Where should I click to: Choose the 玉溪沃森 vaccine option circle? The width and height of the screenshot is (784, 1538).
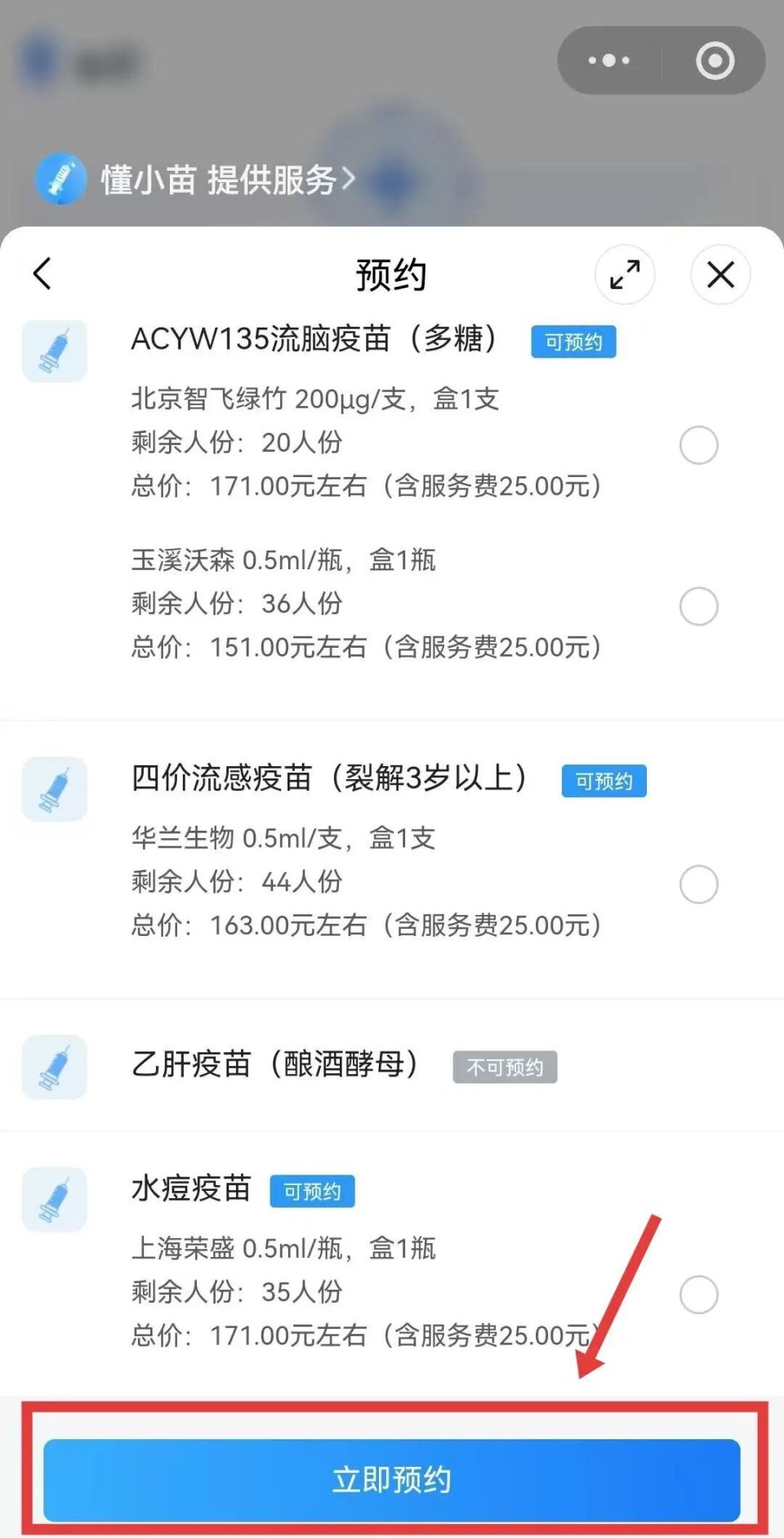pyautogui.click(x=698, y=606)
